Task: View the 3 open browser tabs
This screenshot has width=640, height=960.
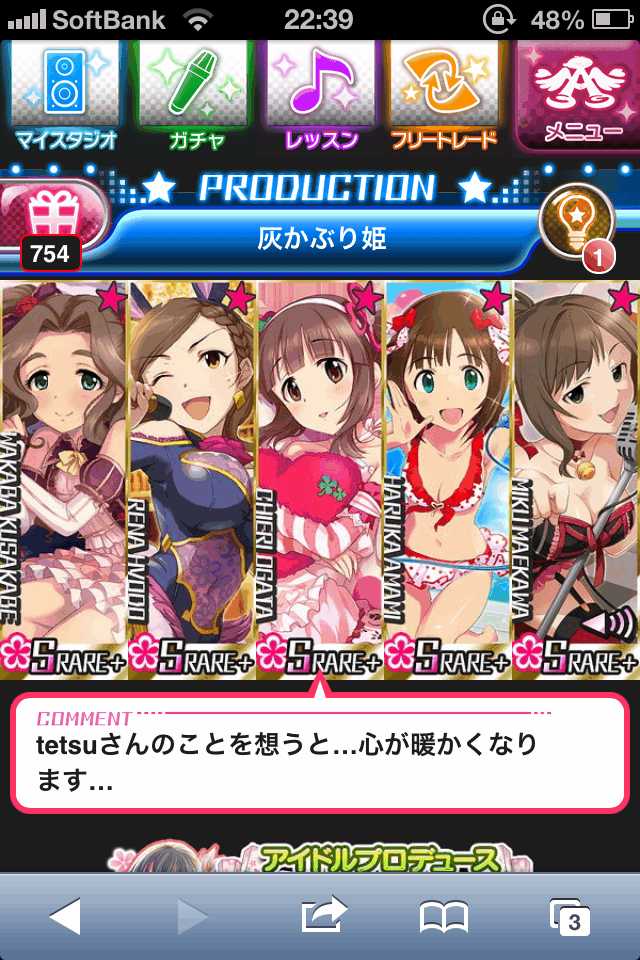Action: click(x=570, y=916)
